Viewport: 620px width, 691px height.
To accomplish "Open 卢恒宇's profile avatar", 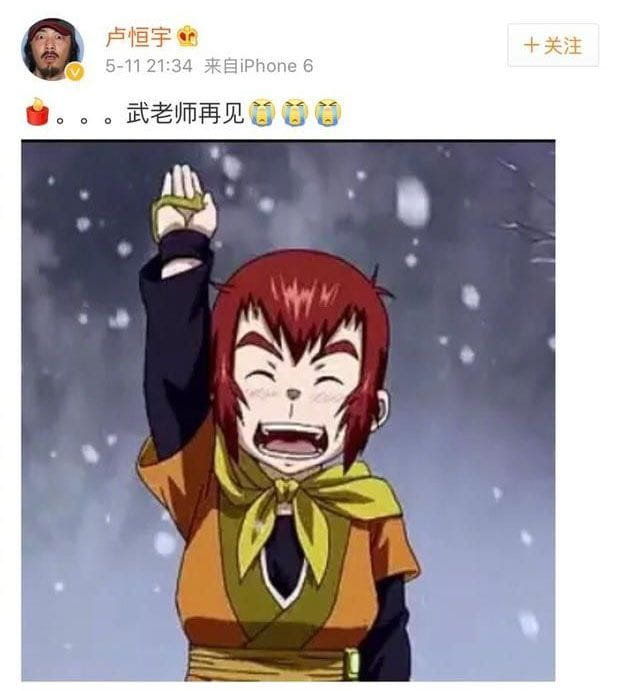I will (x=52, y=47).
